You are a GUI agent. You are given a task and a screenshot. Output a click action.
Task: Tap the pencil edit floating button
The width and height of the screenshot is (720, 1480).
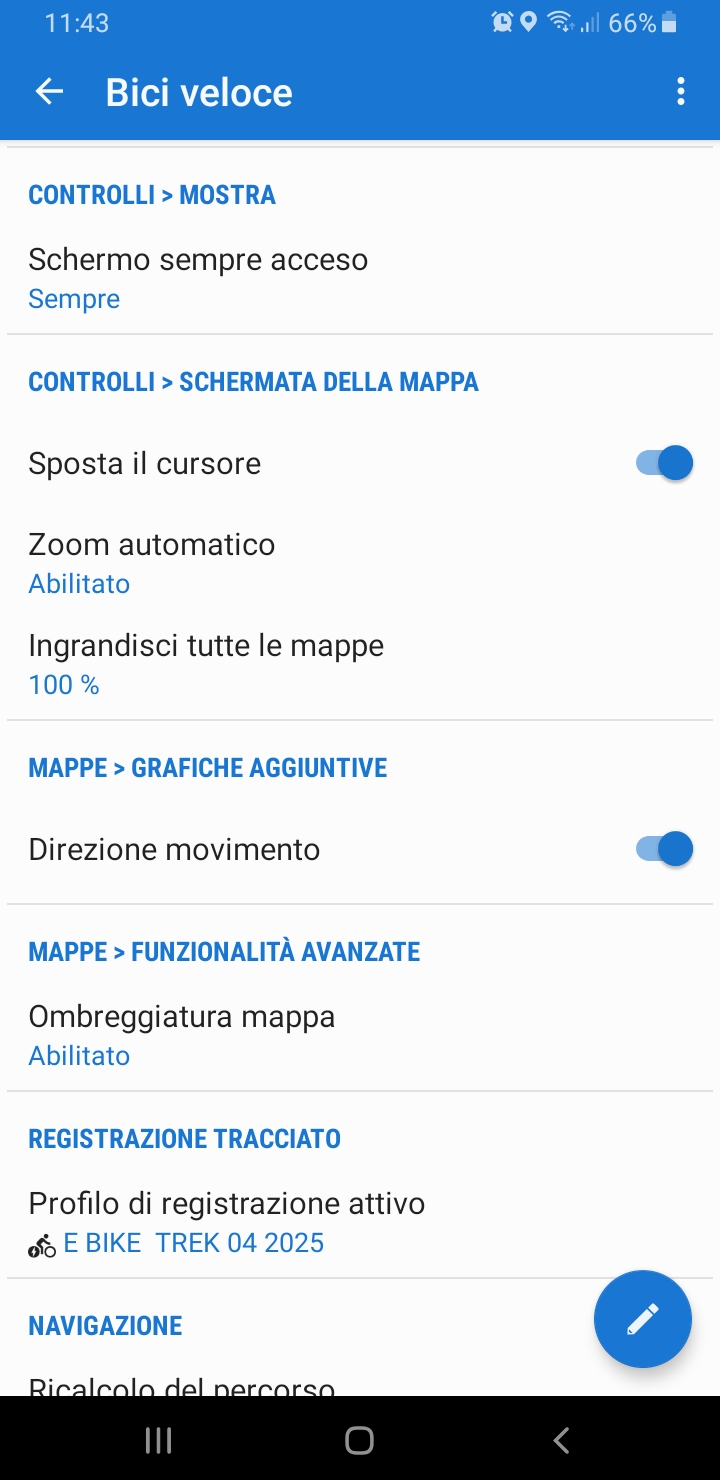point(642,1319)
